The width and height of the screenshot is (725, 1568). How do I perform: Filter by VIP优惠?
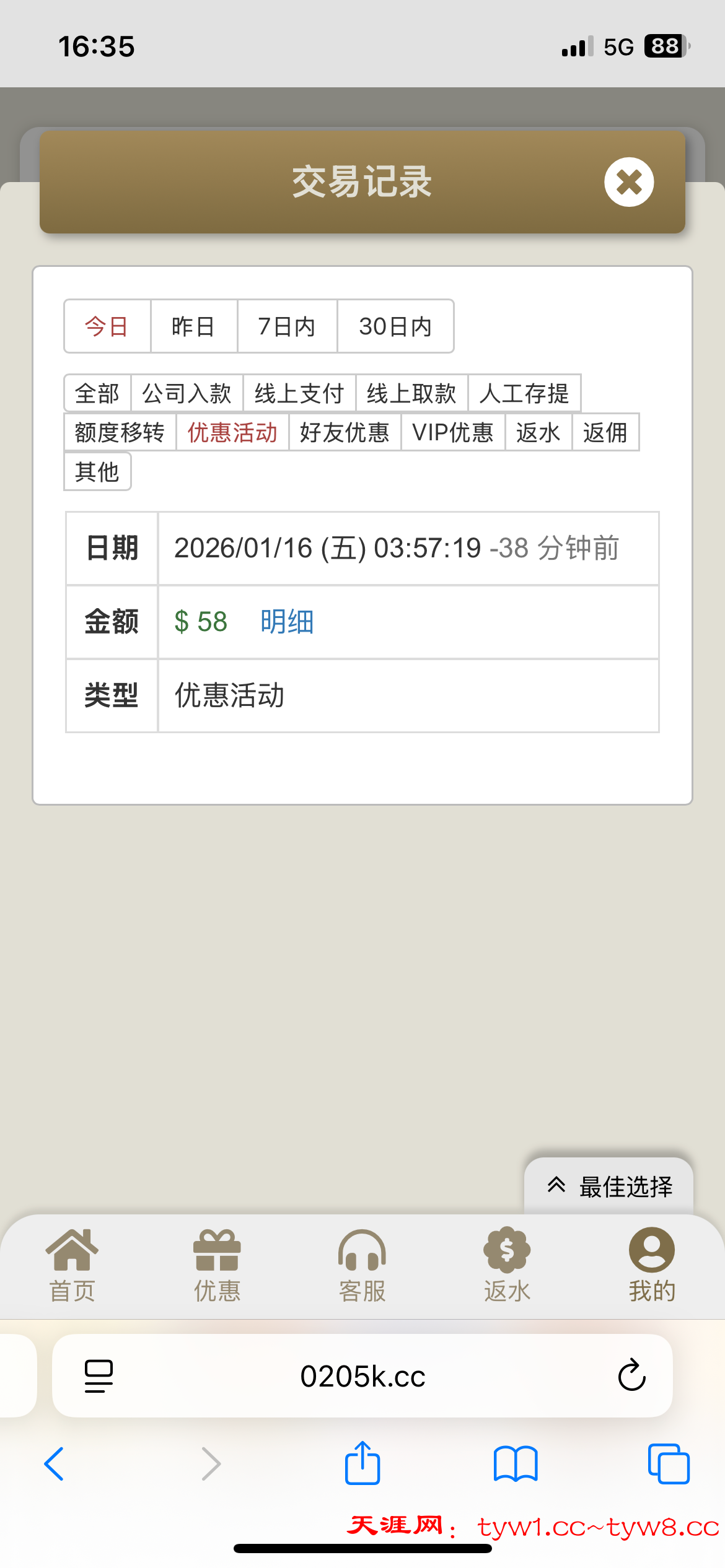click(x=452, y=432)
